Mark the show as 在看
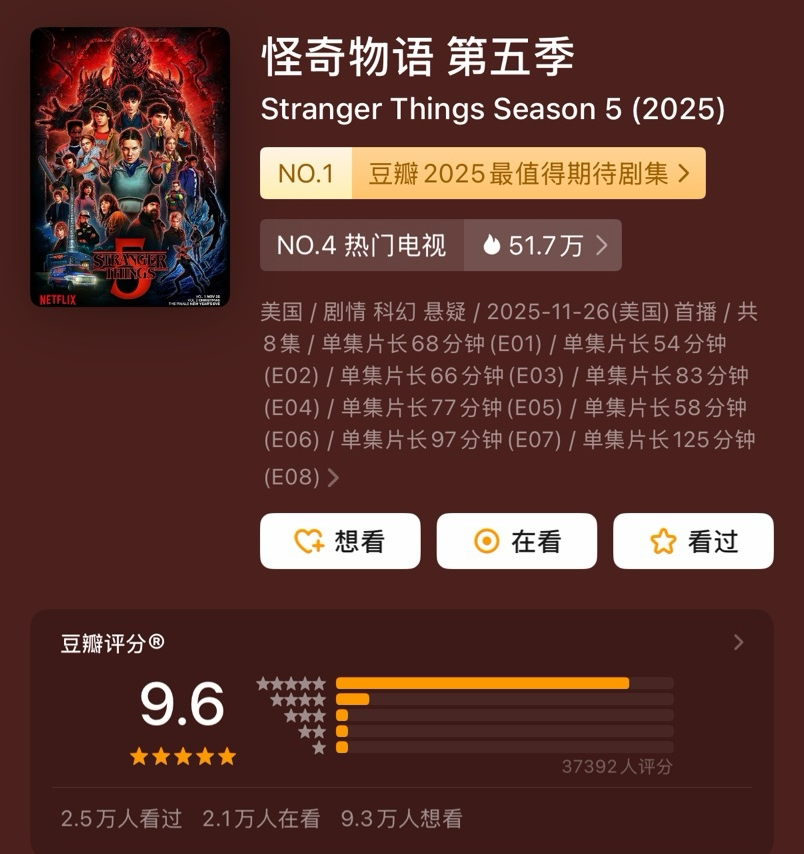Screen dimensions: 804x854 tap(516, 541)
